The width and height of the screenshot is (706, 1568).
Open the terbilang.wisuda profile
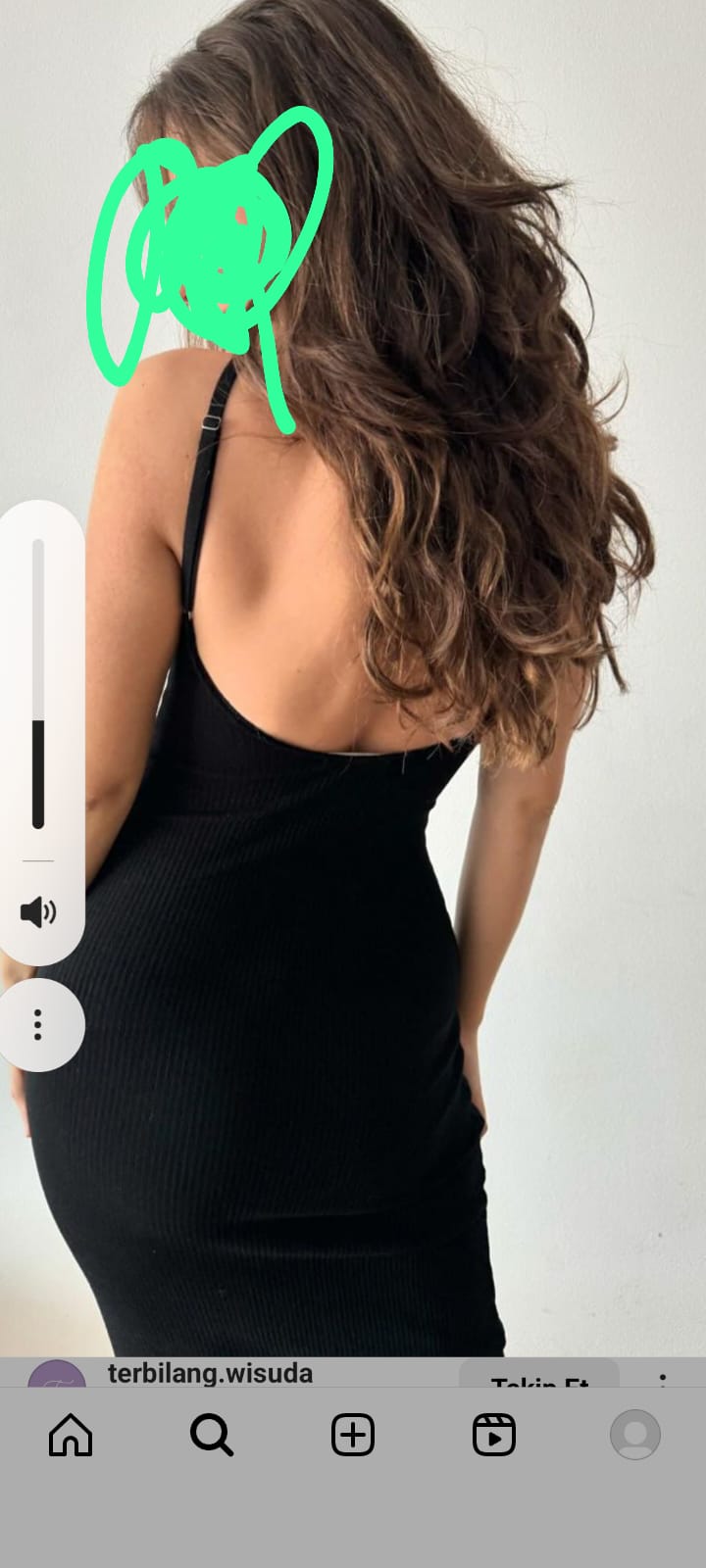click(210, 1373)
